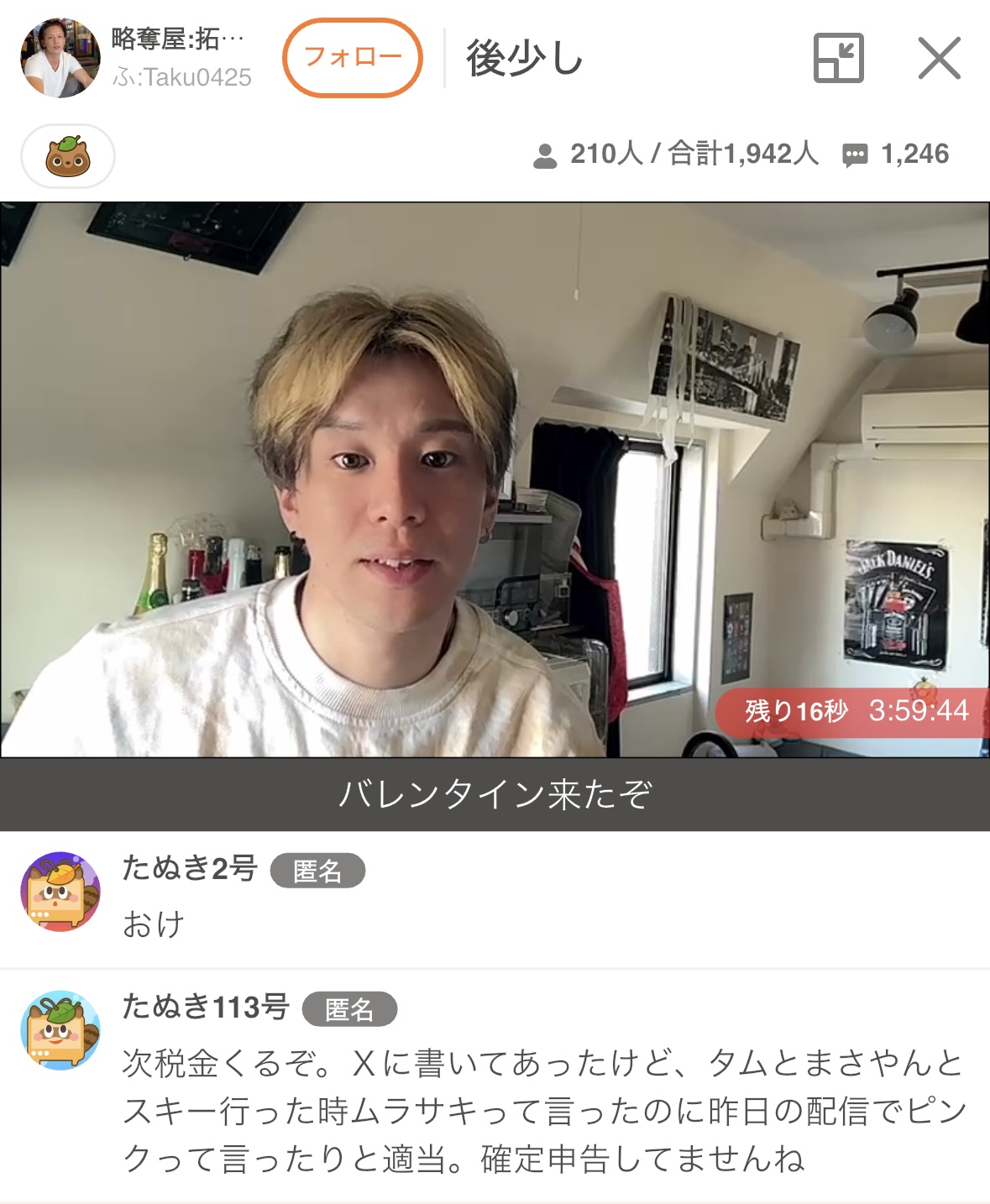Open the streamer's profile avatar
The image size is (990, 1204).
60,58
